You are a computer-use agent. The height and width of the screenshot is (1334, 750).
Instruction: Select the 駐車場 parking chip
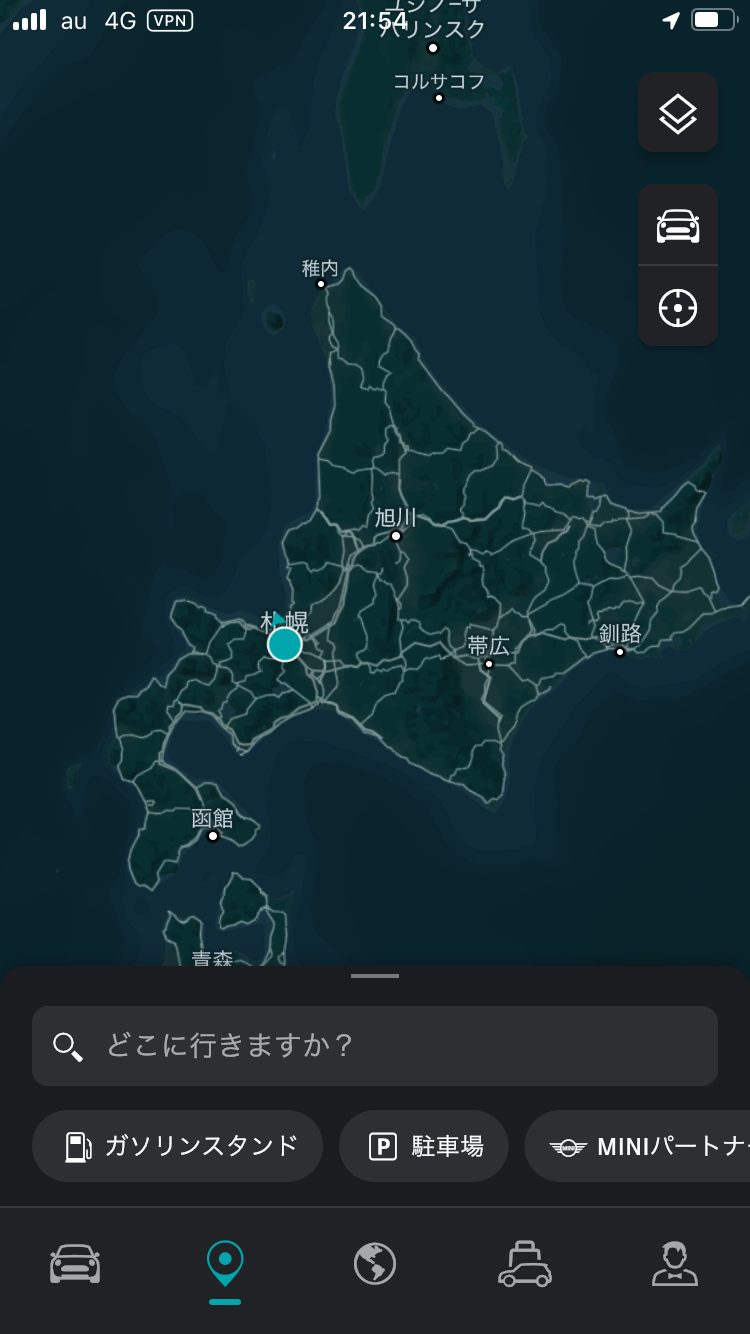pyautogui.click(x=424, y=1146)
